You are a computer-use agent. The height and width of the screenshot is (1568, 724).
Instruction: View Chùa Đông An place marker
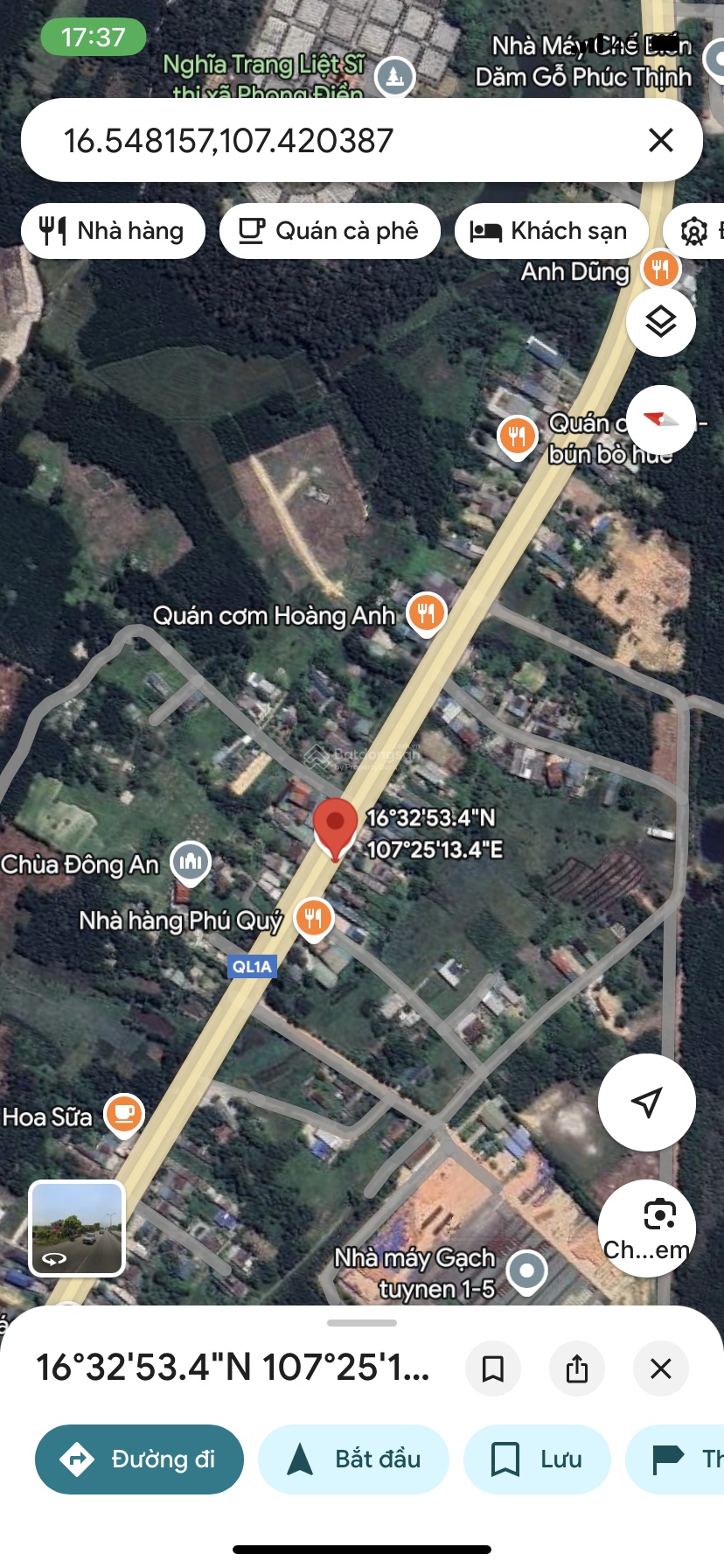click(x=191, y=863)
